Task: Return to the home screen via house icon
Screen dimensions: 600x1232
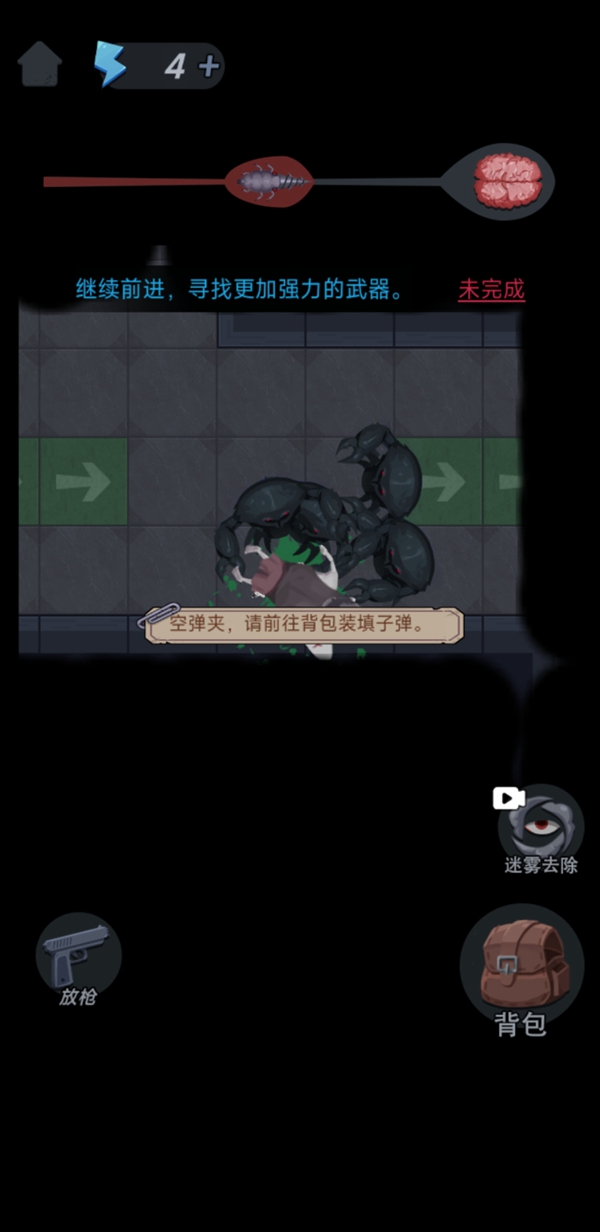Action: 40,65
